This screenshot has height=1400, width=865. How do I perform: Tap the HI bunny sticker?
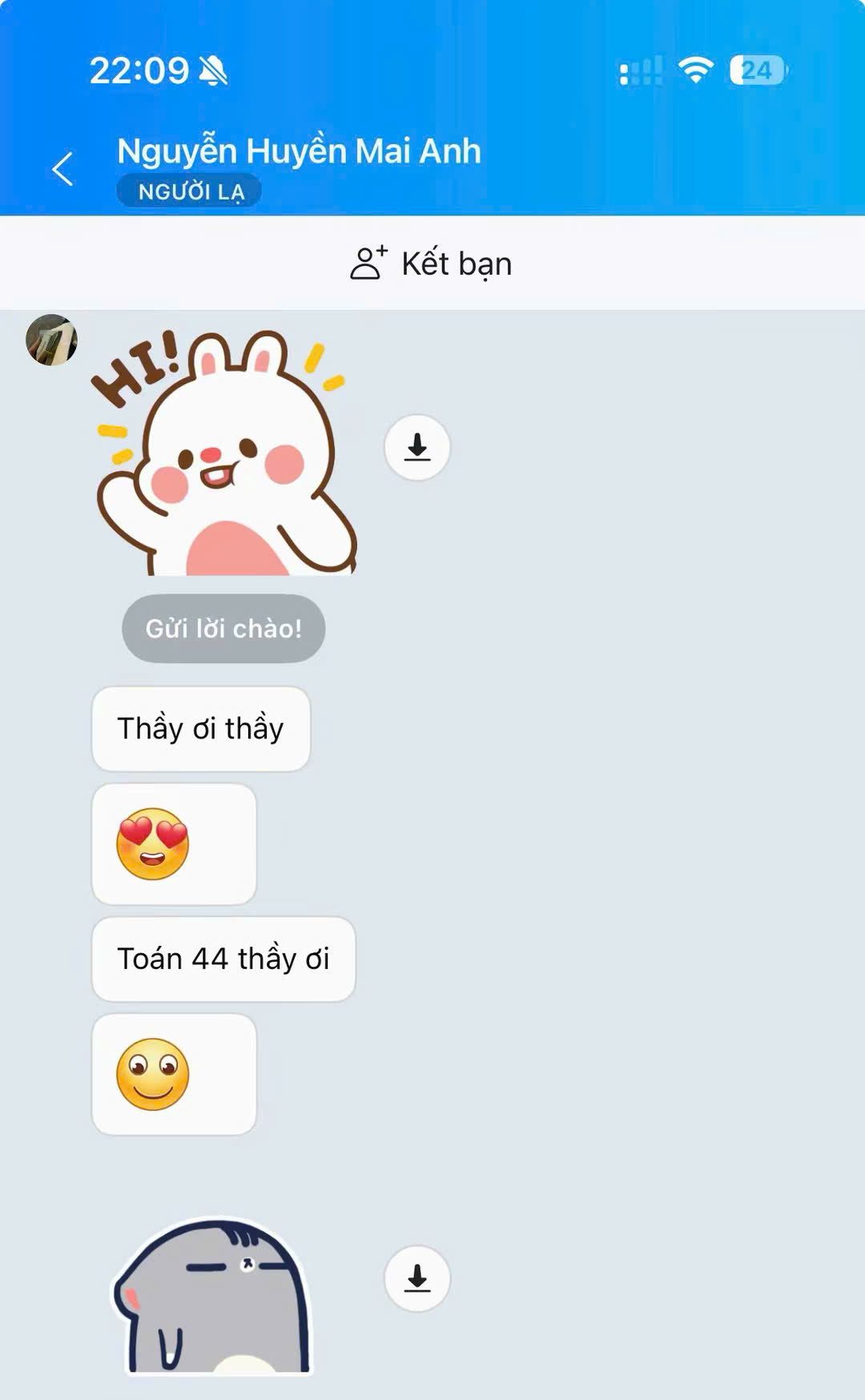226,453
